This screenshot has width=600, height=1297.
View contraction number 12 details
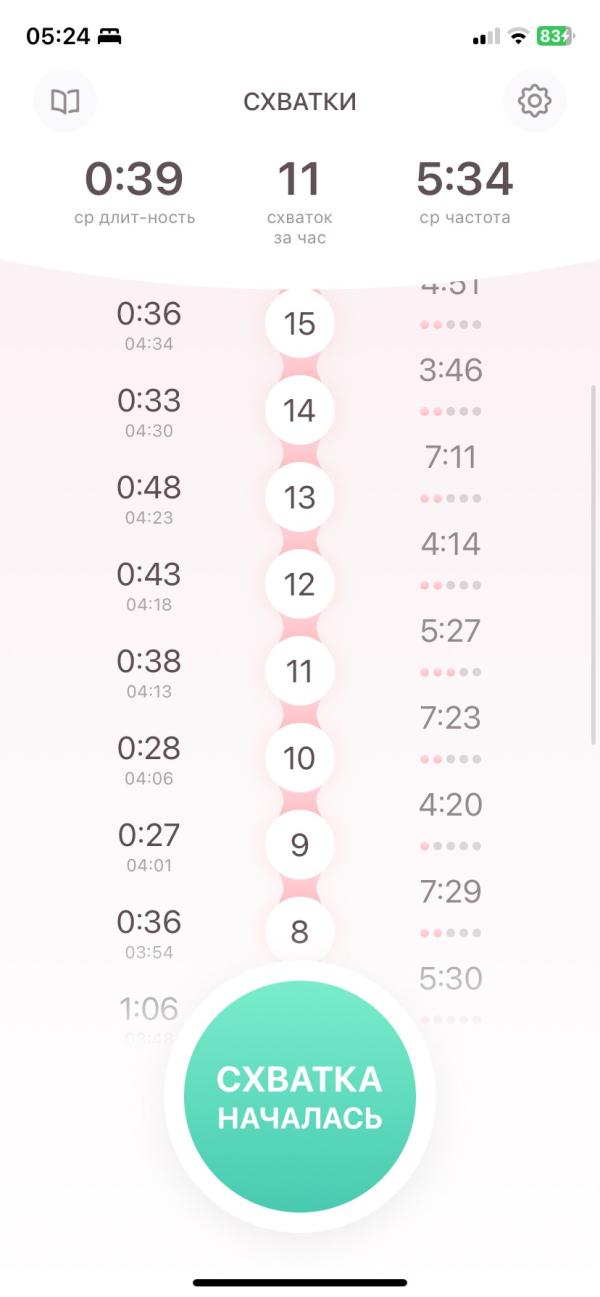300,585
